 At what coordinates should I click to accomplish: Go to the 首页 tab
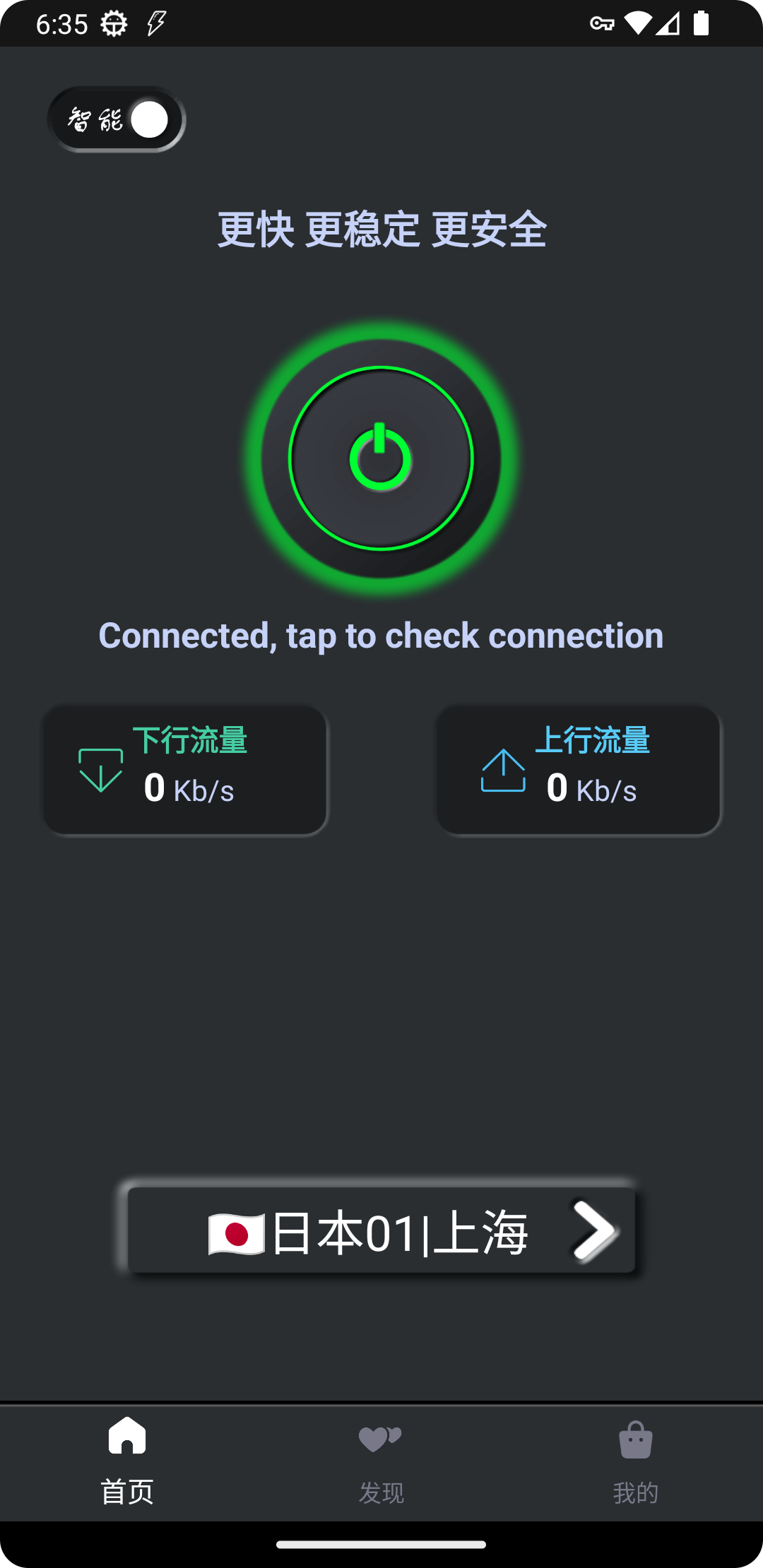(x=127, y=1461)
